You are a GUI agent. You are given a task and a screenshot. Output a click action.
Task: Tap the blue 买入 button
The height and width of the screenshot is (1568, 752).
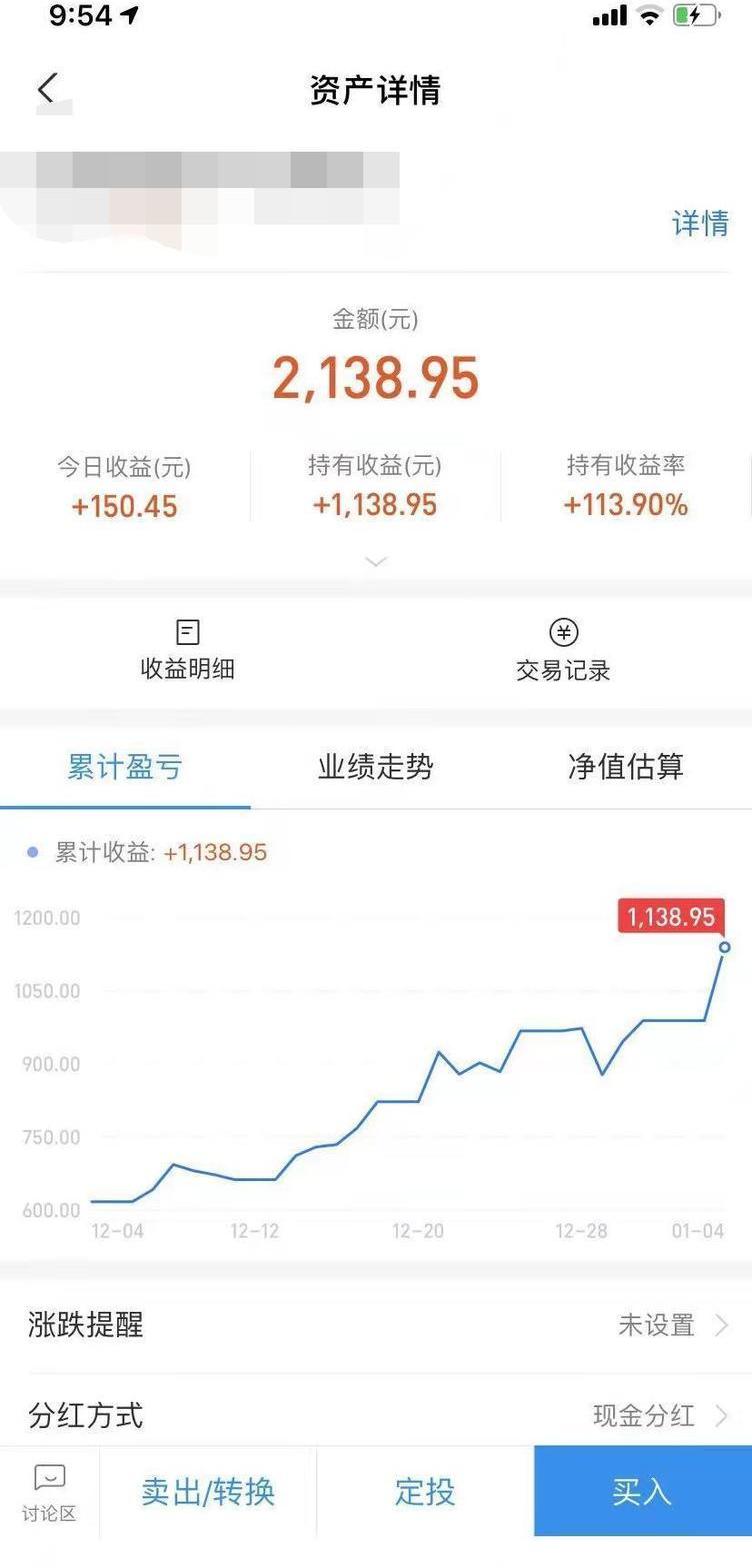pyautogui.click(x=642, y=1492)
